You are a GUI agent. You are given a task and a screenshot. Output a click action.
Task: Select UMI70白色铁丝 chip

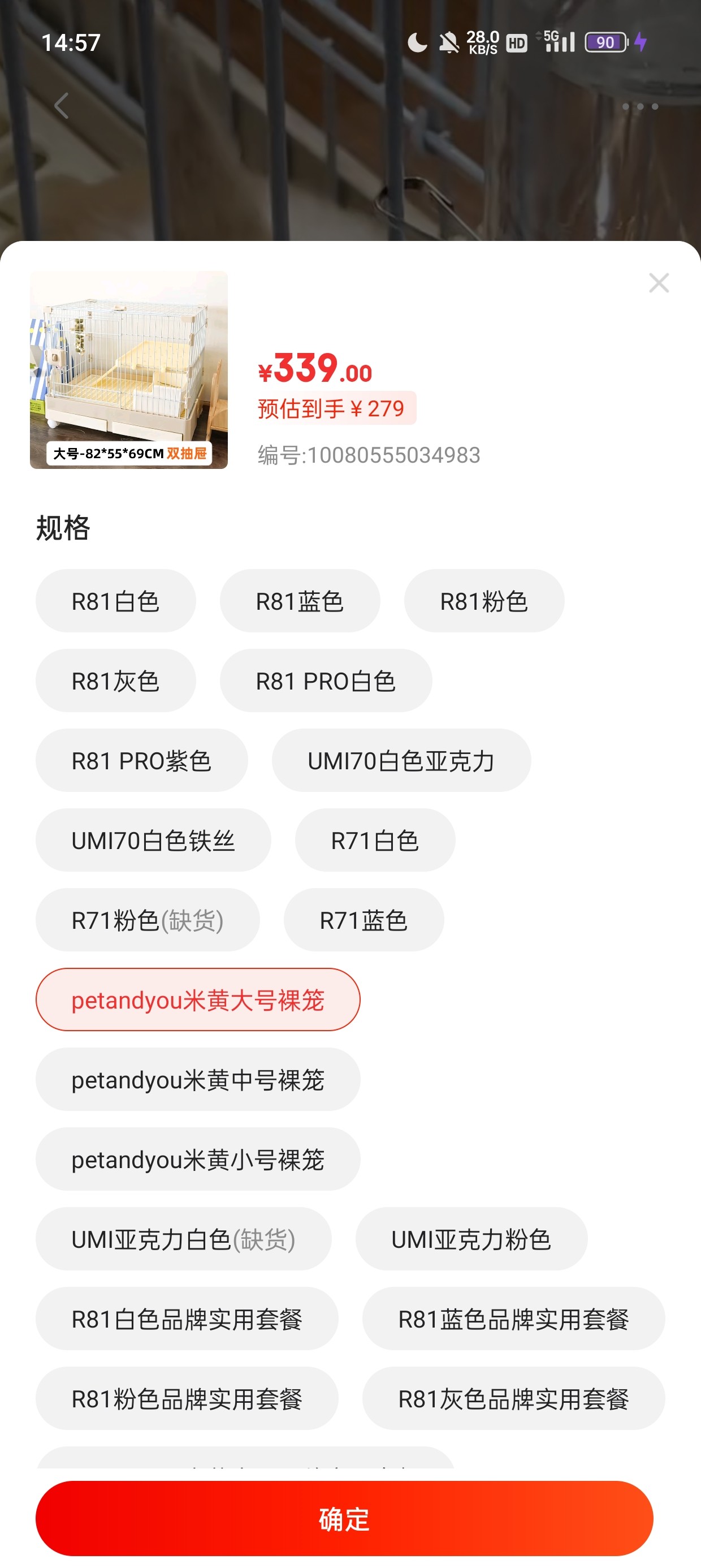pyautogui.click(x=153, y=841)
